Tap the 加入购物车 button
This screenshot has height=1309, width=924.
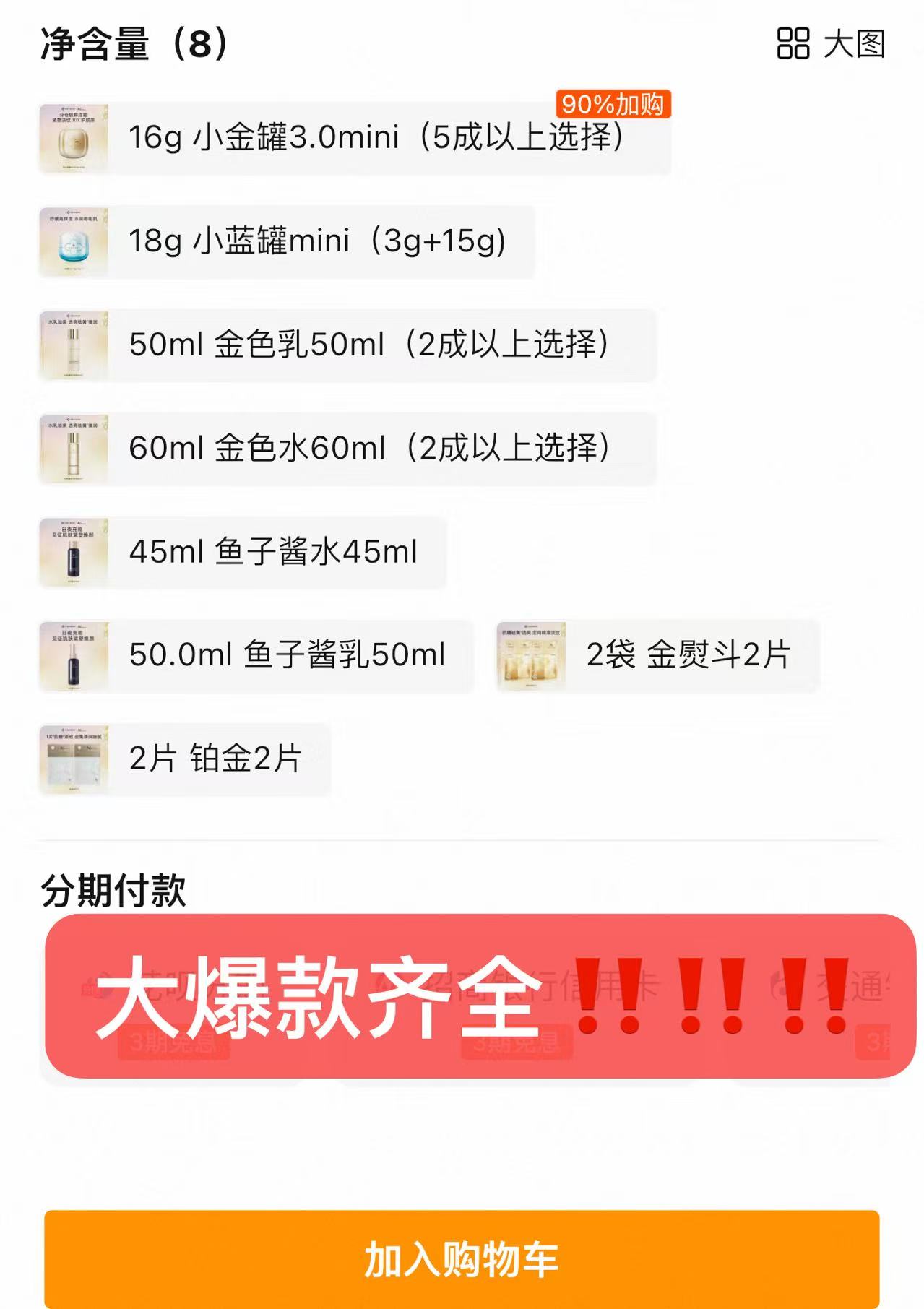tap(462, 1257)
